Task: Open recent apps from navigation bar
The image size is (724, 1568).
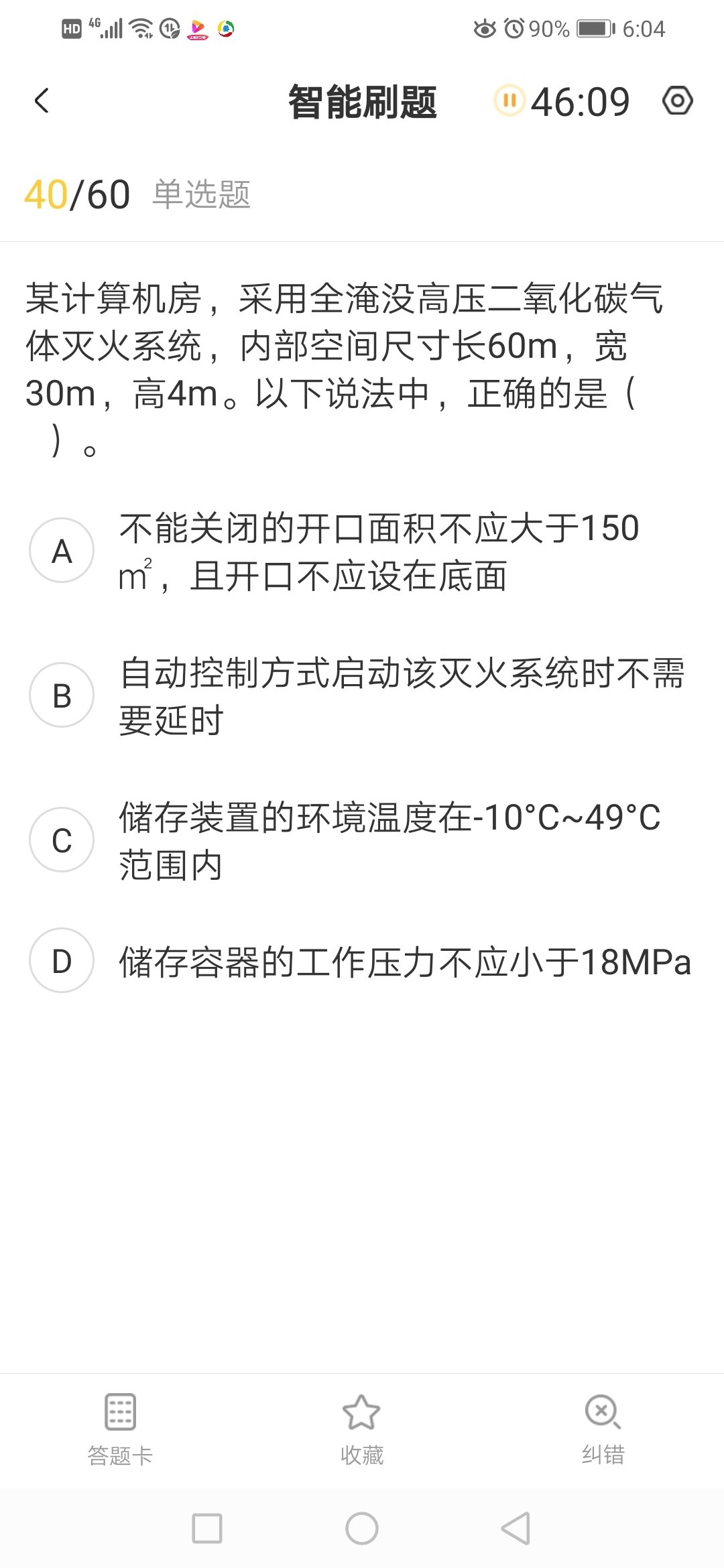Action: pos(207,1529)
